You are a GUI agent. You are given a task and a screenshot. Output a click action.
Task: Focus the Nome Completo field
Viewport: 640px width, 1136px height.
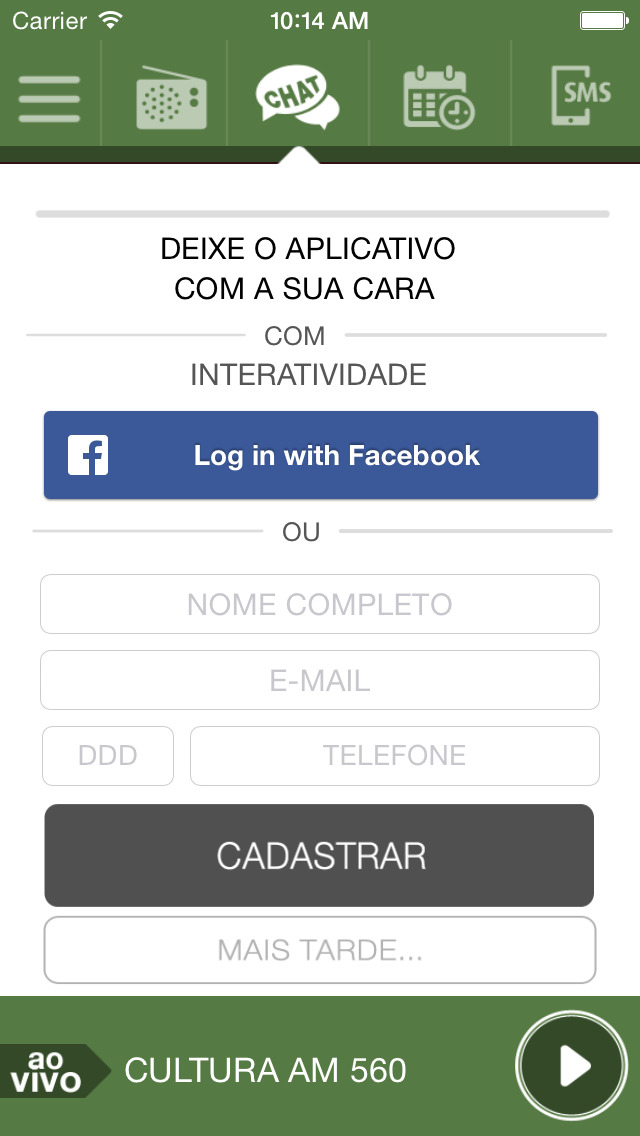(320, 604)
